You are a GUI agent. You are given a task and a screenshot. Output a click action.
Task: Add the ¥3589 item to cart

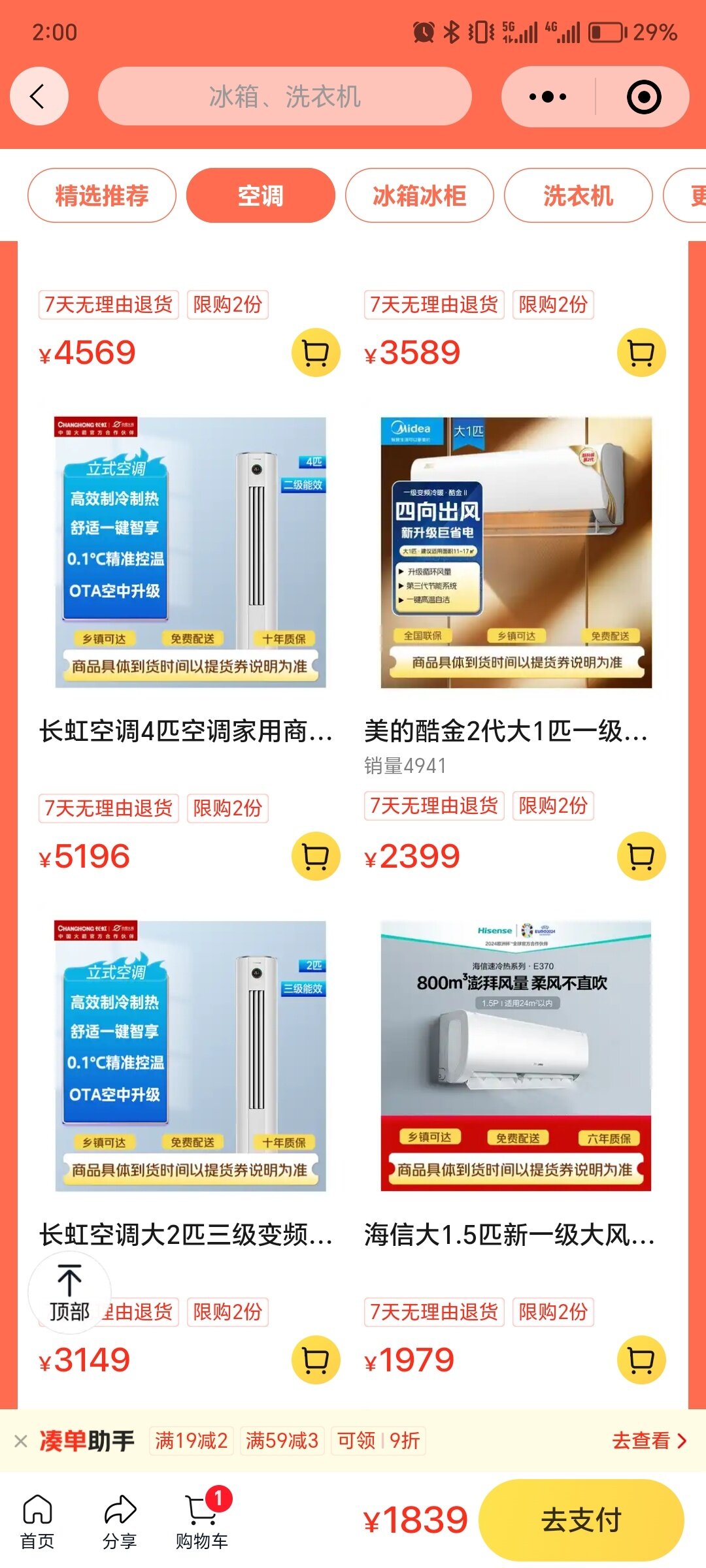pyautogui.click(x=641, y=353)
